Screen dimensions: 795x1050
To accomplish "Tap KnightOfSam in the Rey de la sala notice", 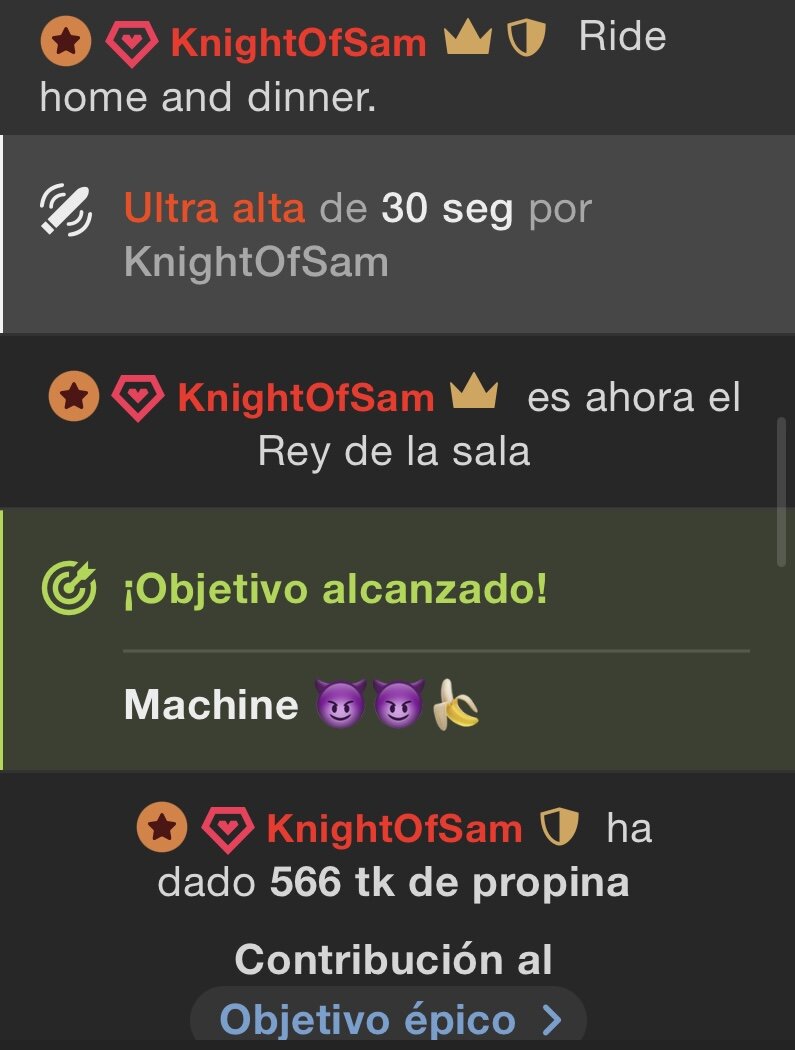I will (305, 398).
